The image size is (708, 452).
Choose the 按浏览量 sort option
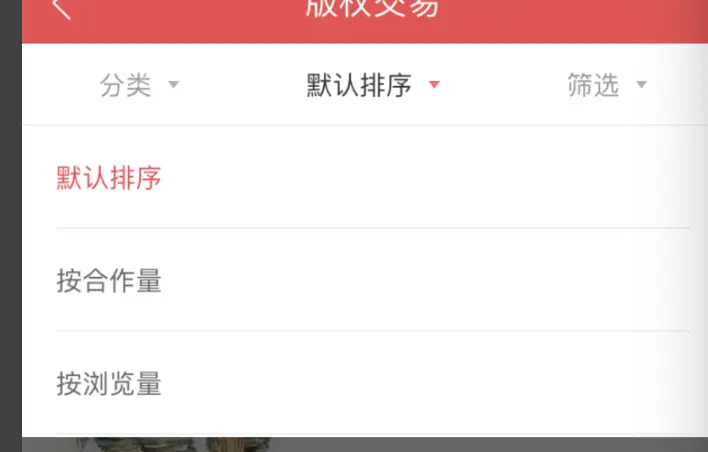tap(109, 384)
